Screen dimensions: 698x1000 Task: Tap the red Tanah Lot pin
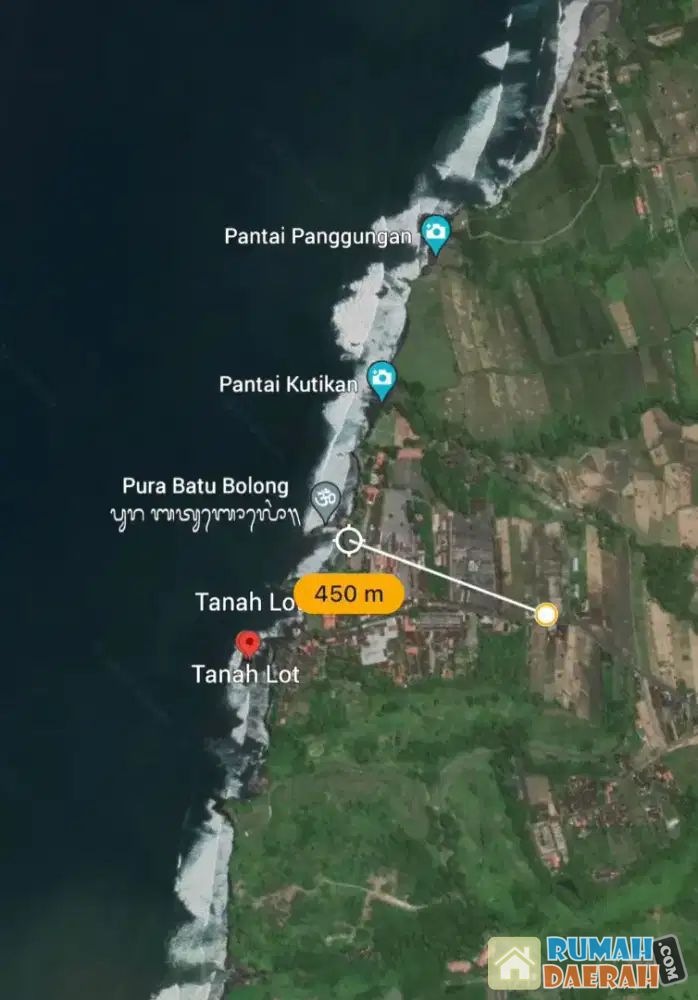click(x=247, y=643)
